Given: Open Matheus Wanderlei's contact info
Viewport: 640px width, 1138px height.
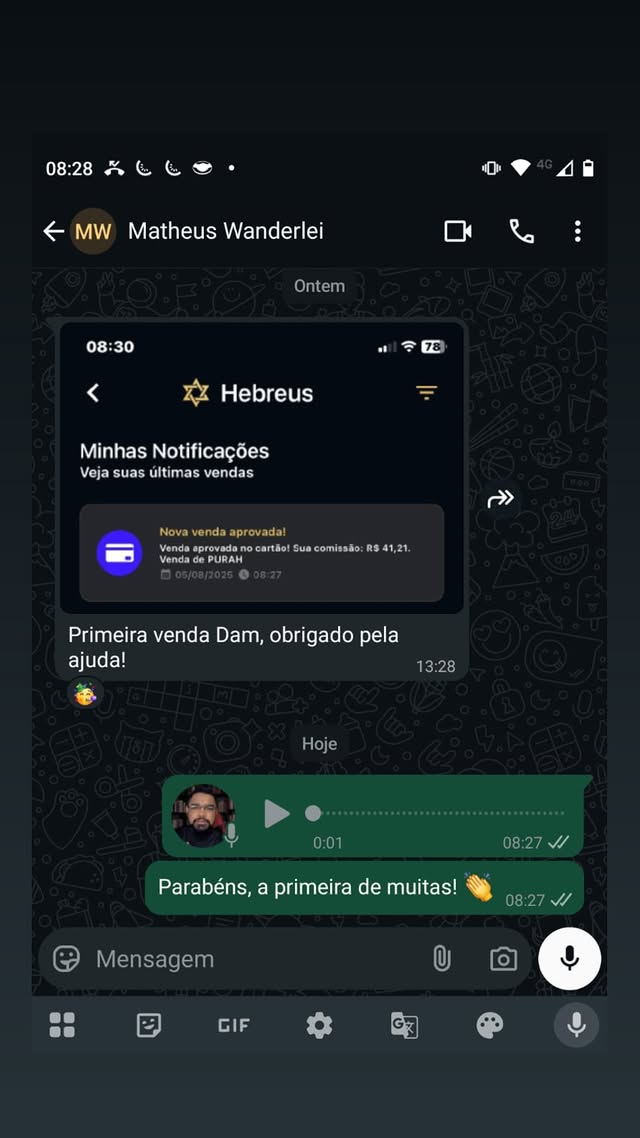Looking at the screenshot, I should tap(225, 231).
